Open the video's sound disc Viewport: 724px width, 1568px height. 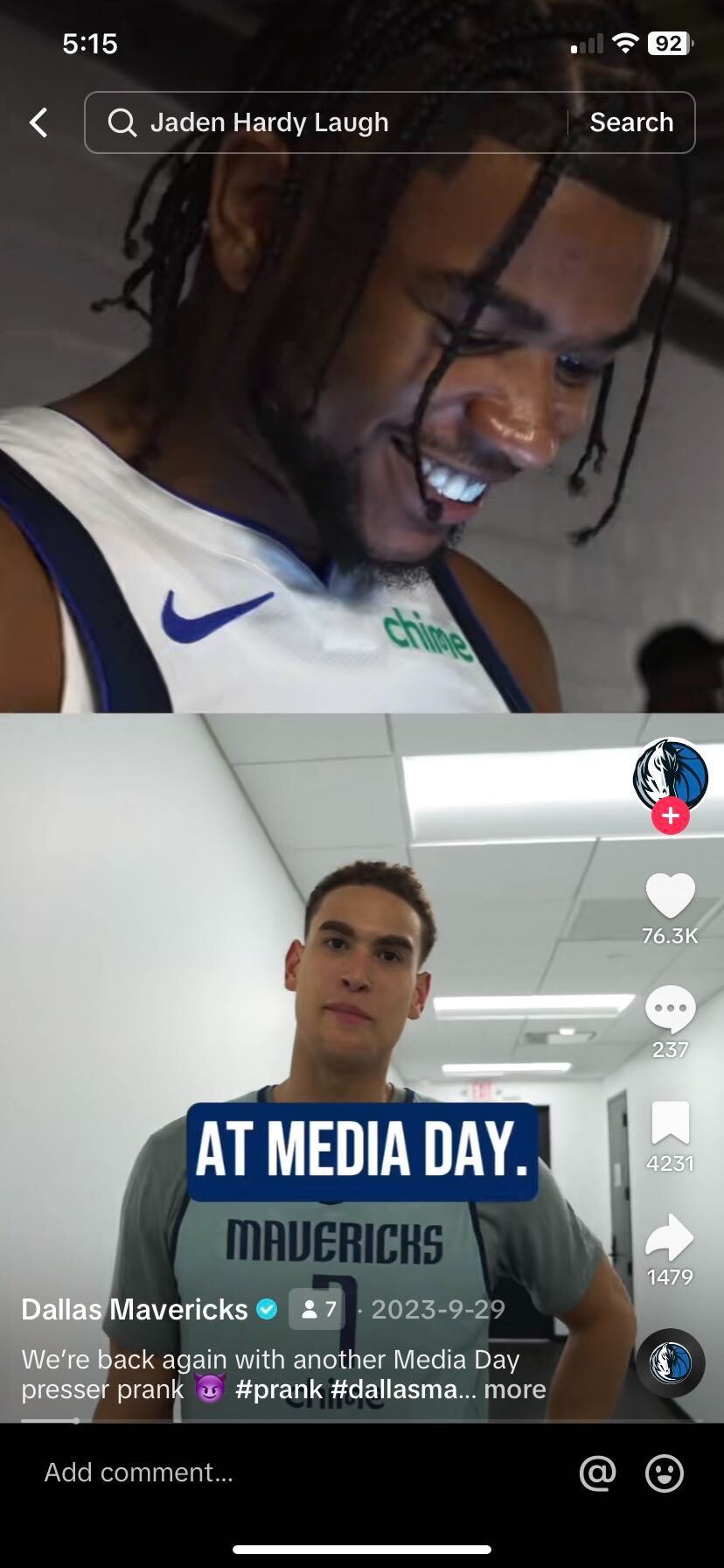coord(670,1362)
